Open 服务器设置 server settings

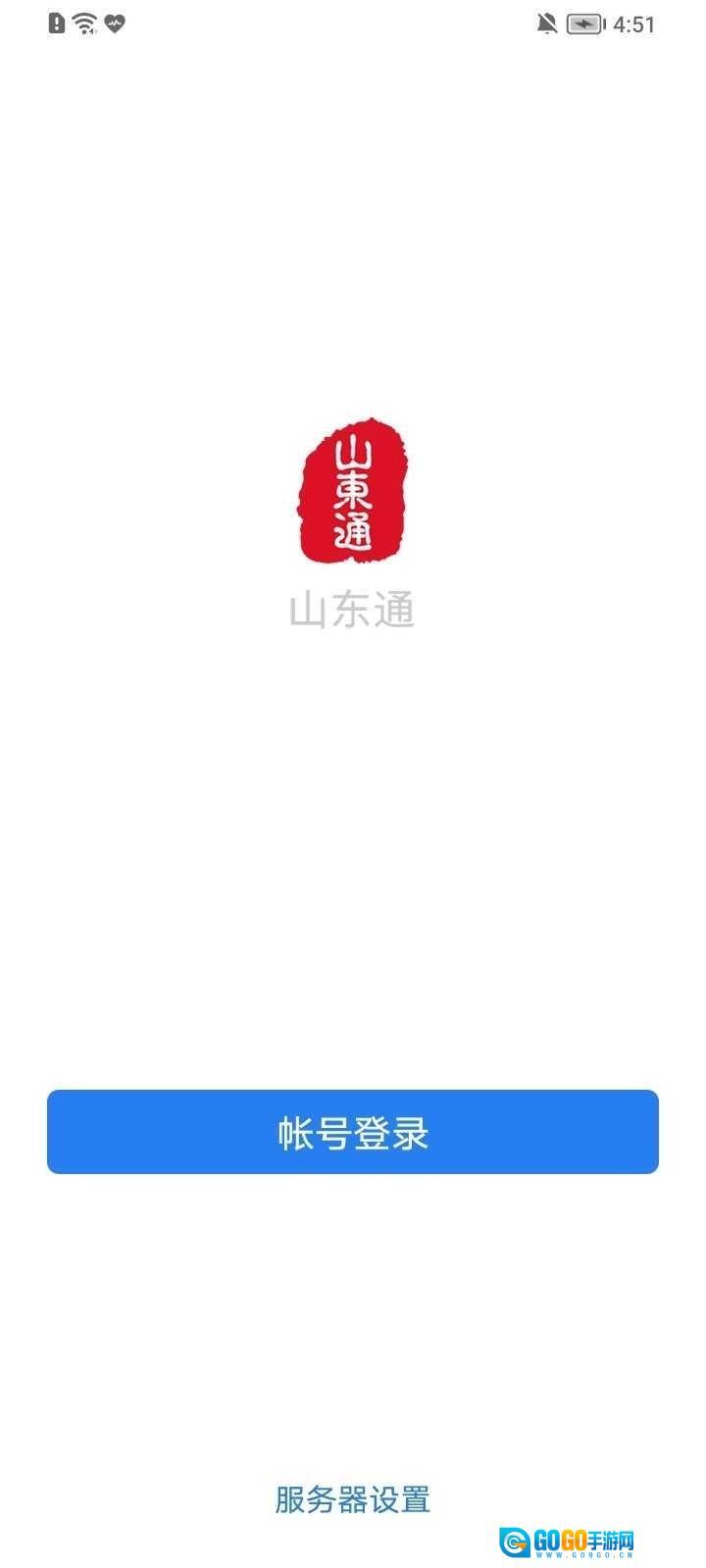(353, 1499)
